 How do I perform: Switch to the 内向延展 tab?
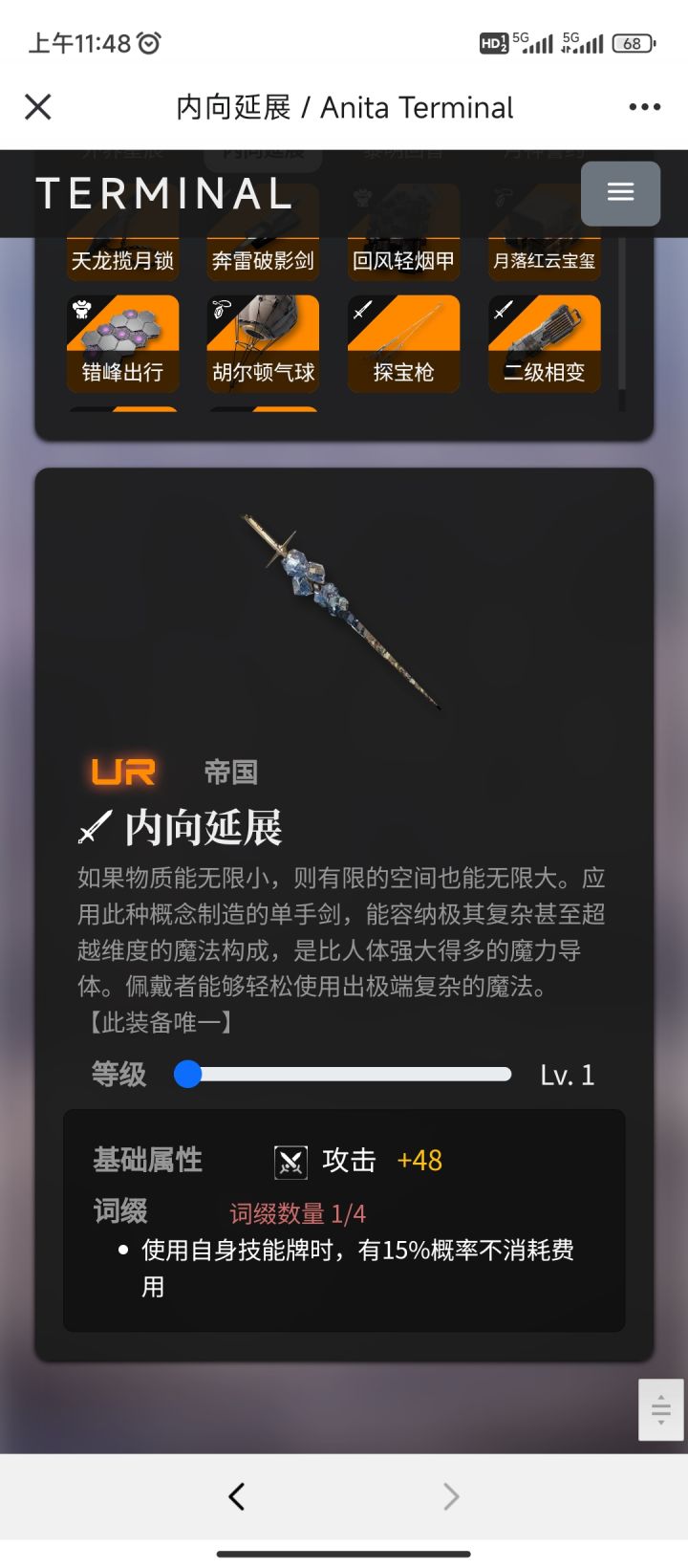(264, 151)
